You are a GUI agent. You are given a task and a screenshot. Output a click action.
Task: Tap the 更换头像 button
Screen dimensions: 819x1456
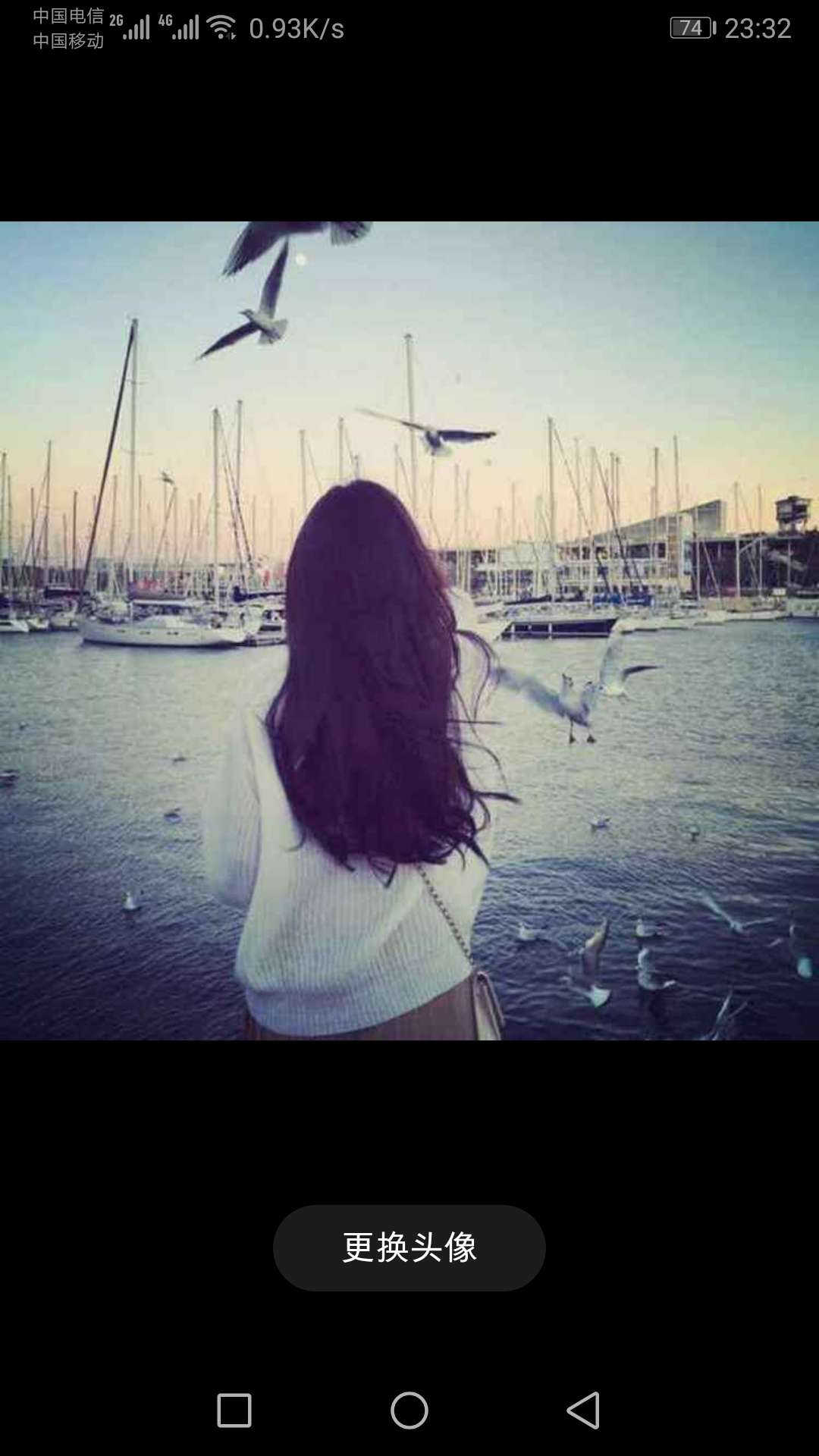click(x=409, y=1247)
